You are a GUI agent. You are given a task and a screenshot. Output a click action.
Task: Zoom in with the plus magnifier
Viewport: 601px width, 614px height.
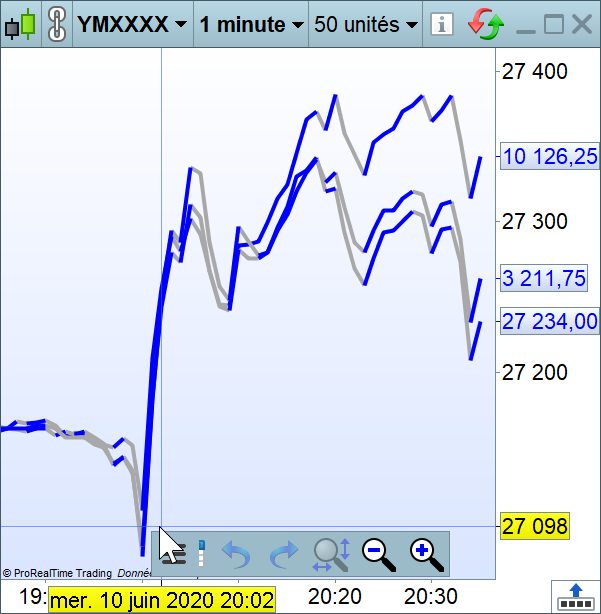point(426,552)
